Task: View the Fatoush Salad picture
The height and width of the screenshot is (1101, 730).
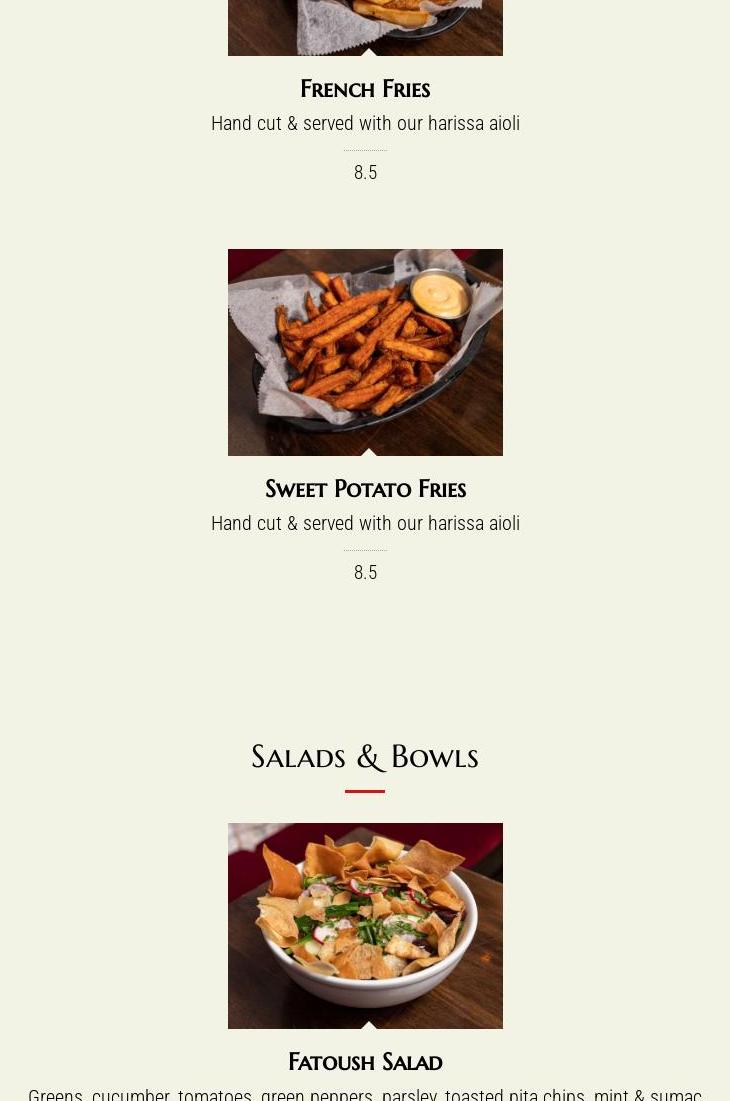Action: click(365, 925)
